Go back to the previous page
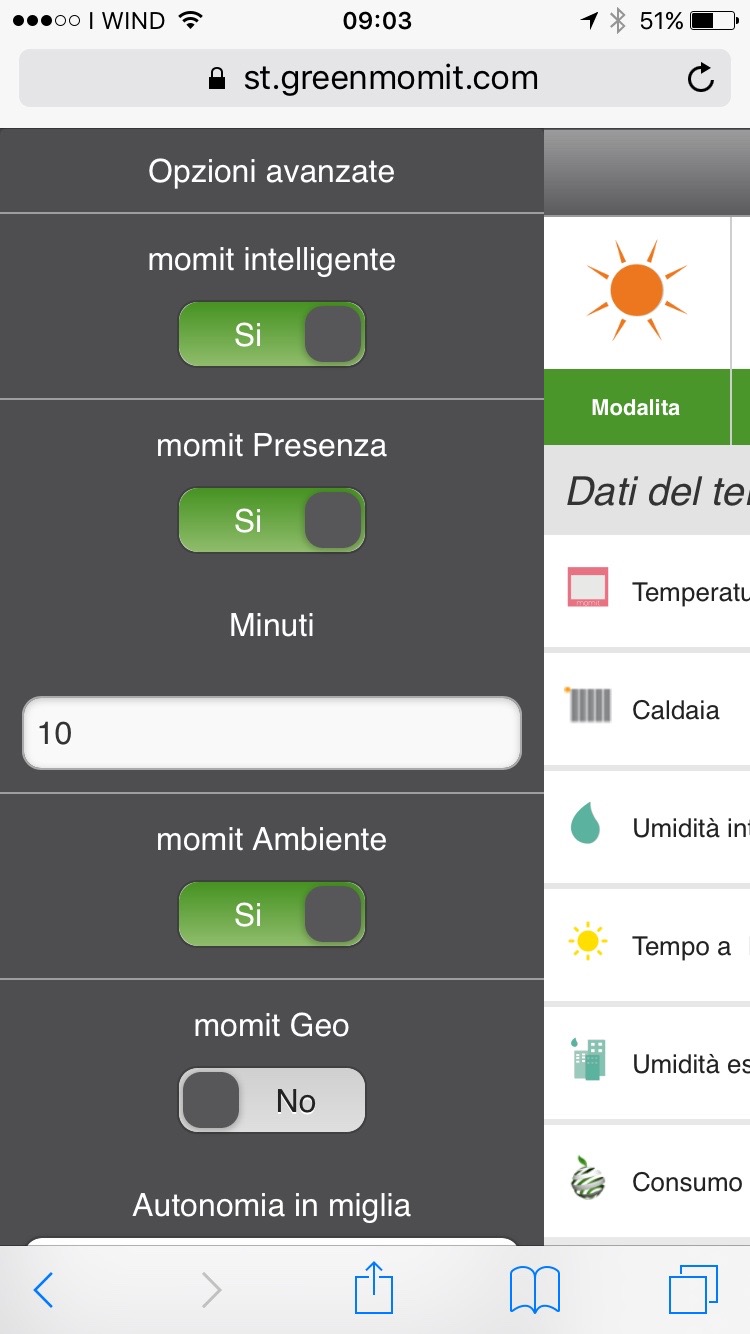The image size is (750, 1334). [x=44, y=1290]
